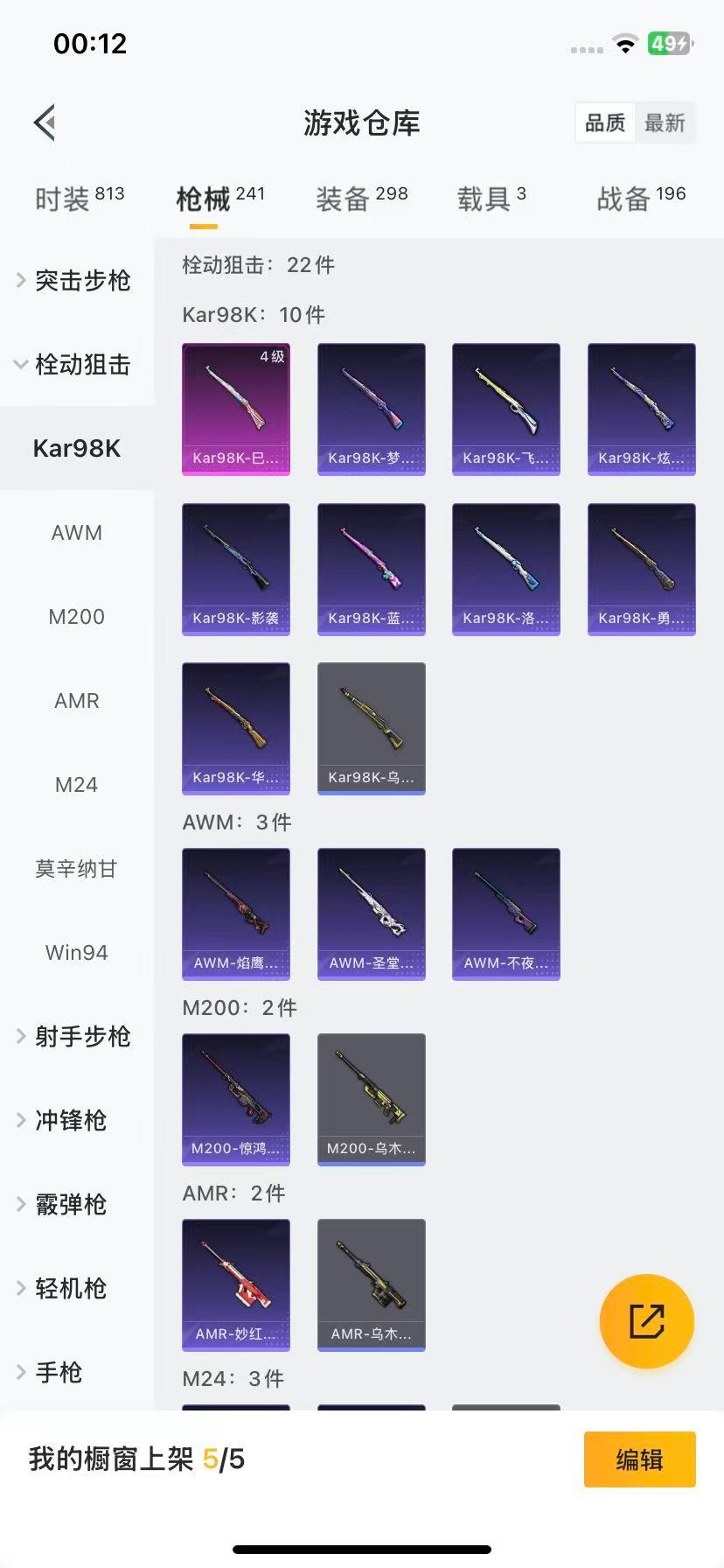
Task: Select the Kar98K-蓝 pink weapon skin
Action: (x=371, y=569)
